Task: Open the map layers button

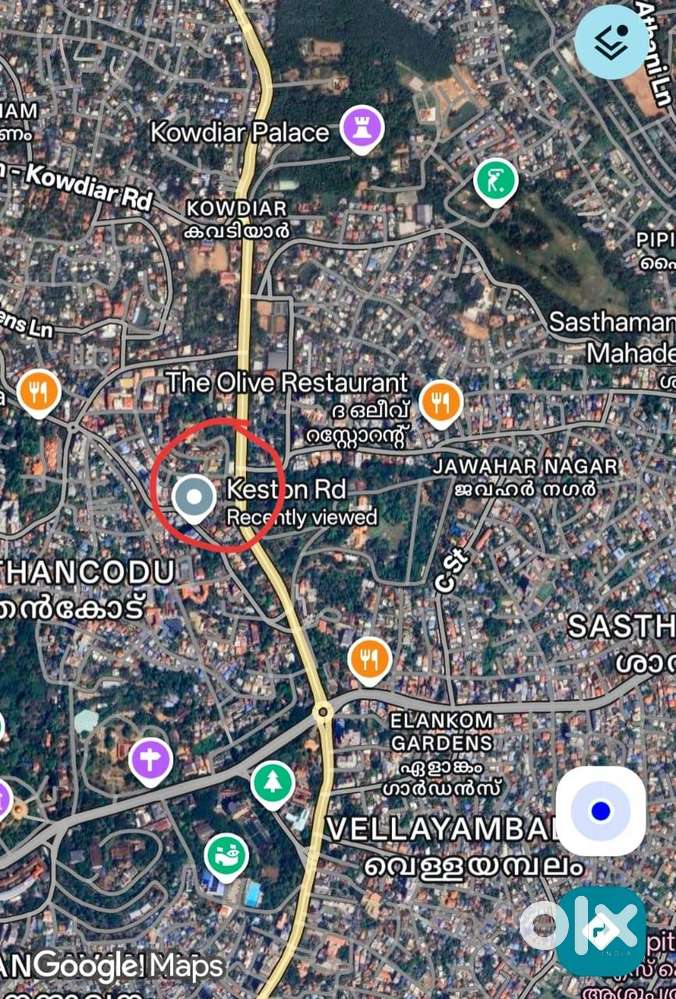Action: click(x=611, y=42)
